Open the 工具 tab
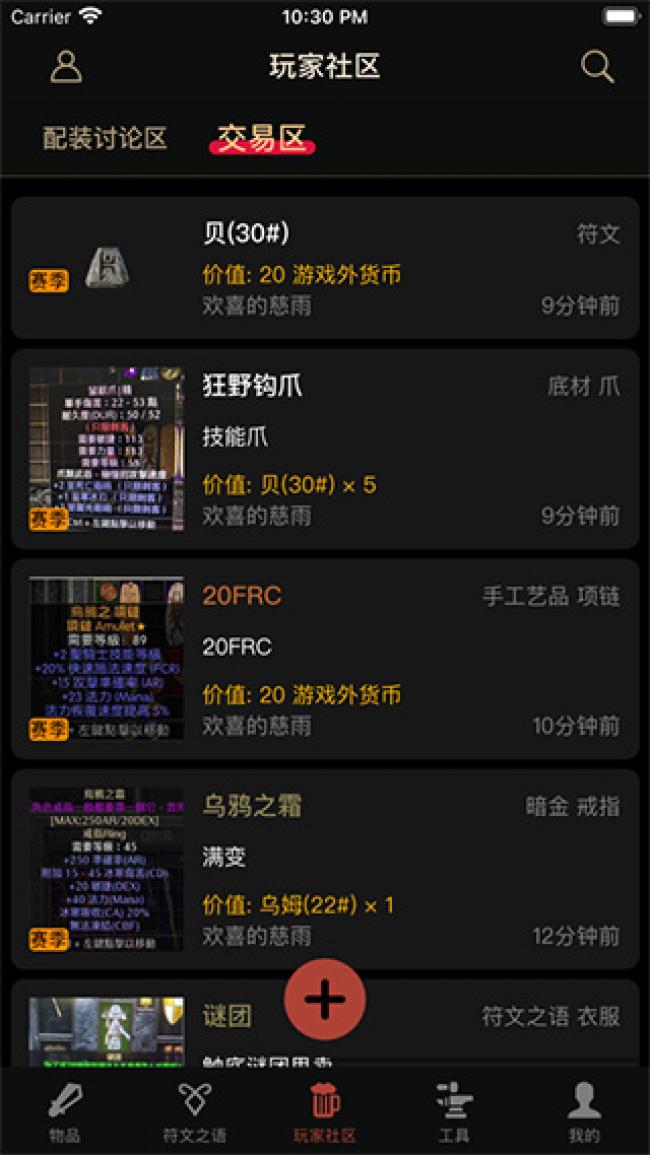This screenshot has height=1155, width=650. [x=454, y=1111]
